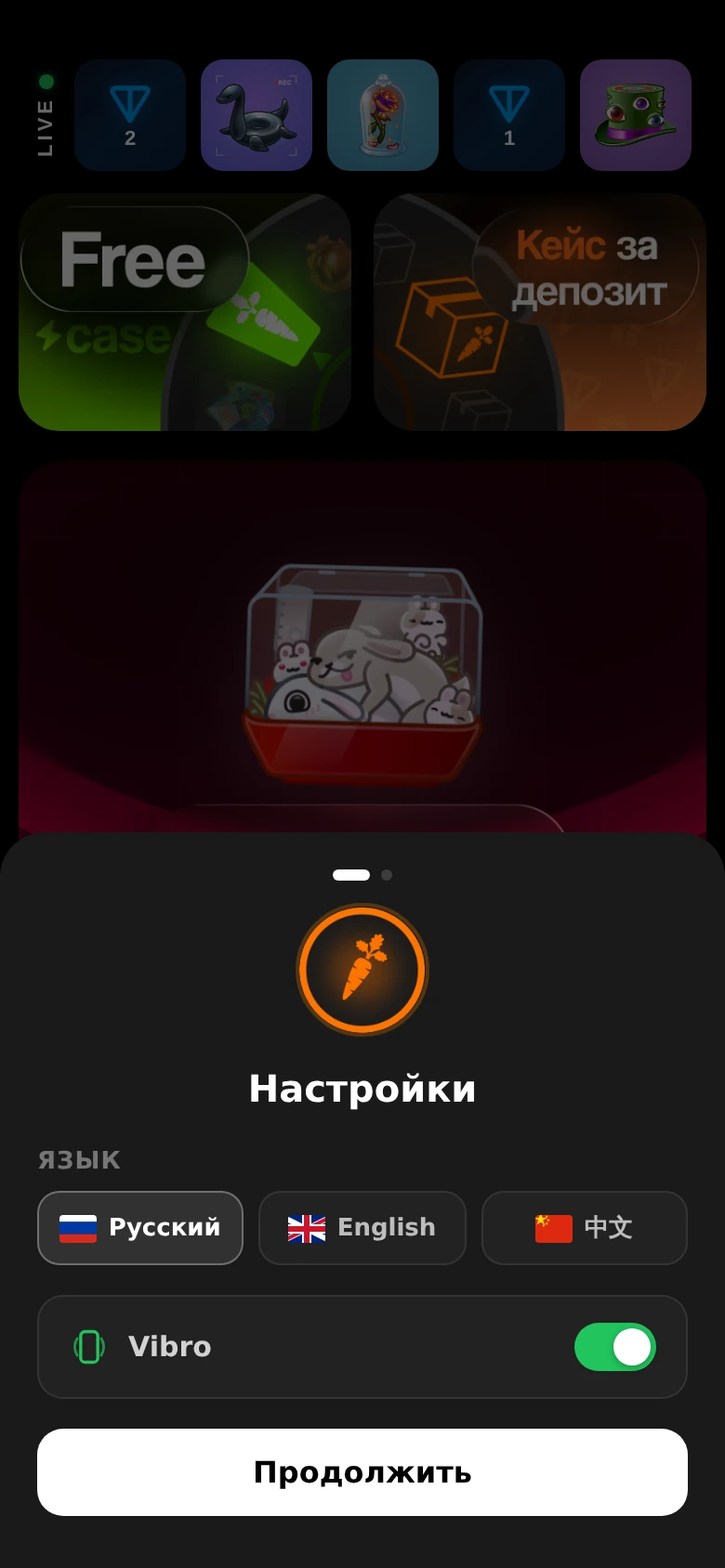
Task: Select Русский as the language
Action: (140, 1227)
